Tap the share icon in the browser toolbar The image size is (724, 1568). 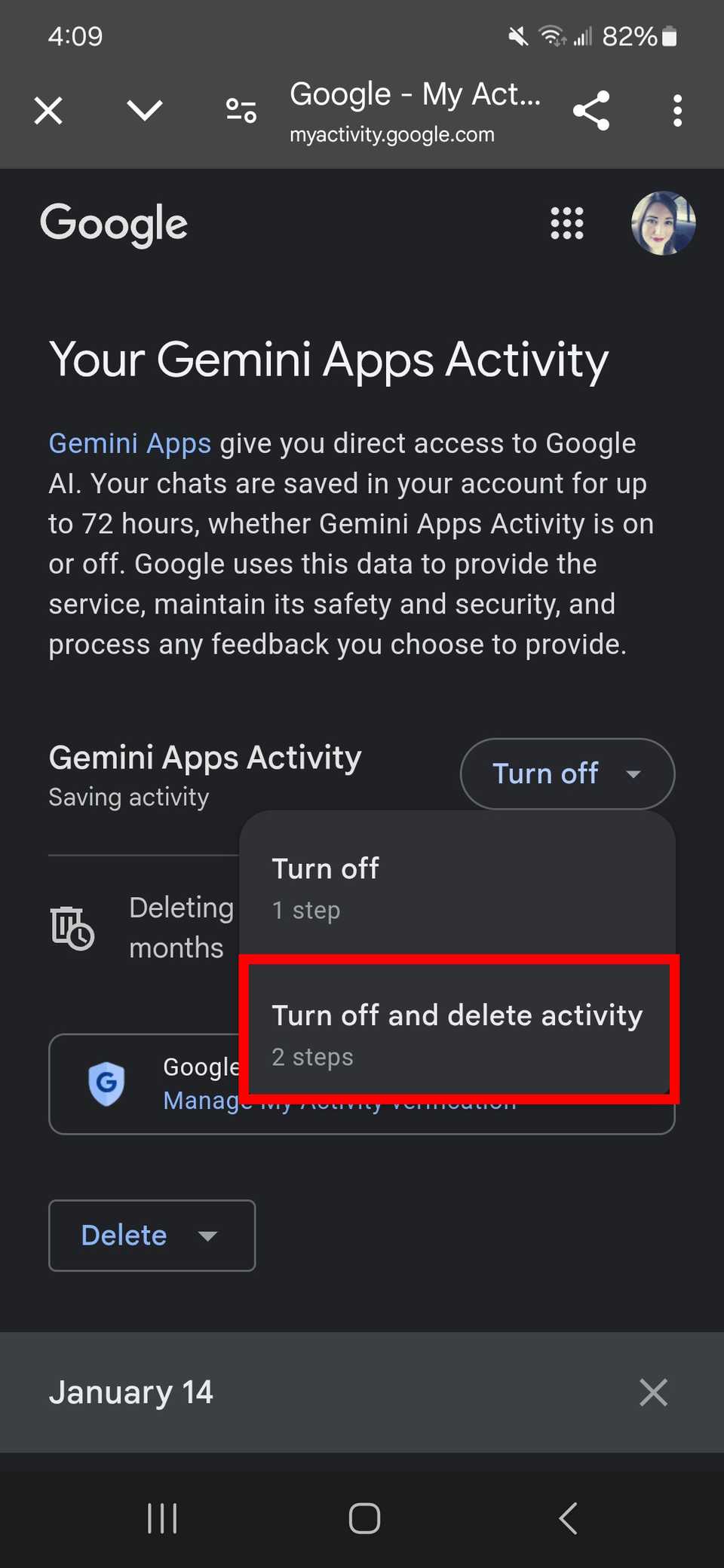(x=591, y=110)
